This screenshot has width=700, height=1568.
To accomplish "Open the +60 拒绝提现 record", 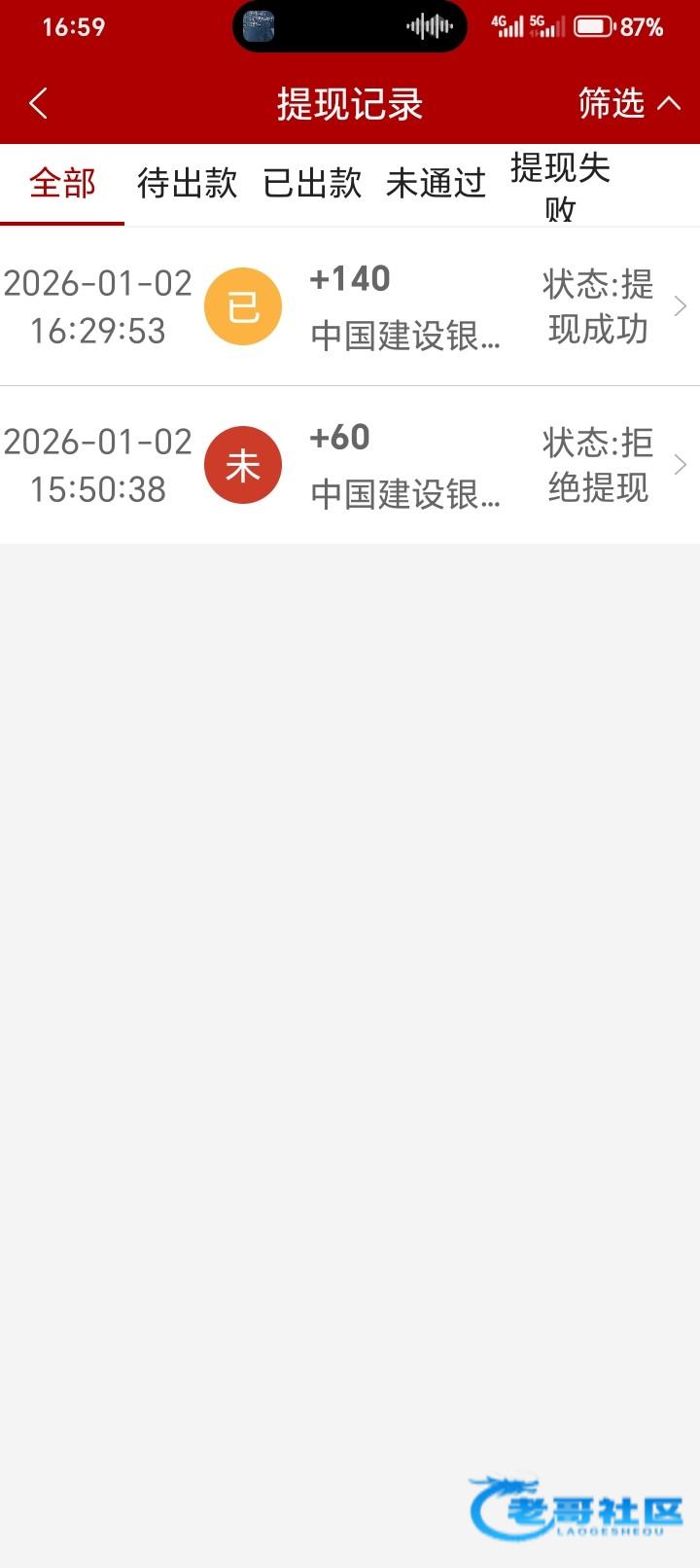I will click(x=350, y=465).
